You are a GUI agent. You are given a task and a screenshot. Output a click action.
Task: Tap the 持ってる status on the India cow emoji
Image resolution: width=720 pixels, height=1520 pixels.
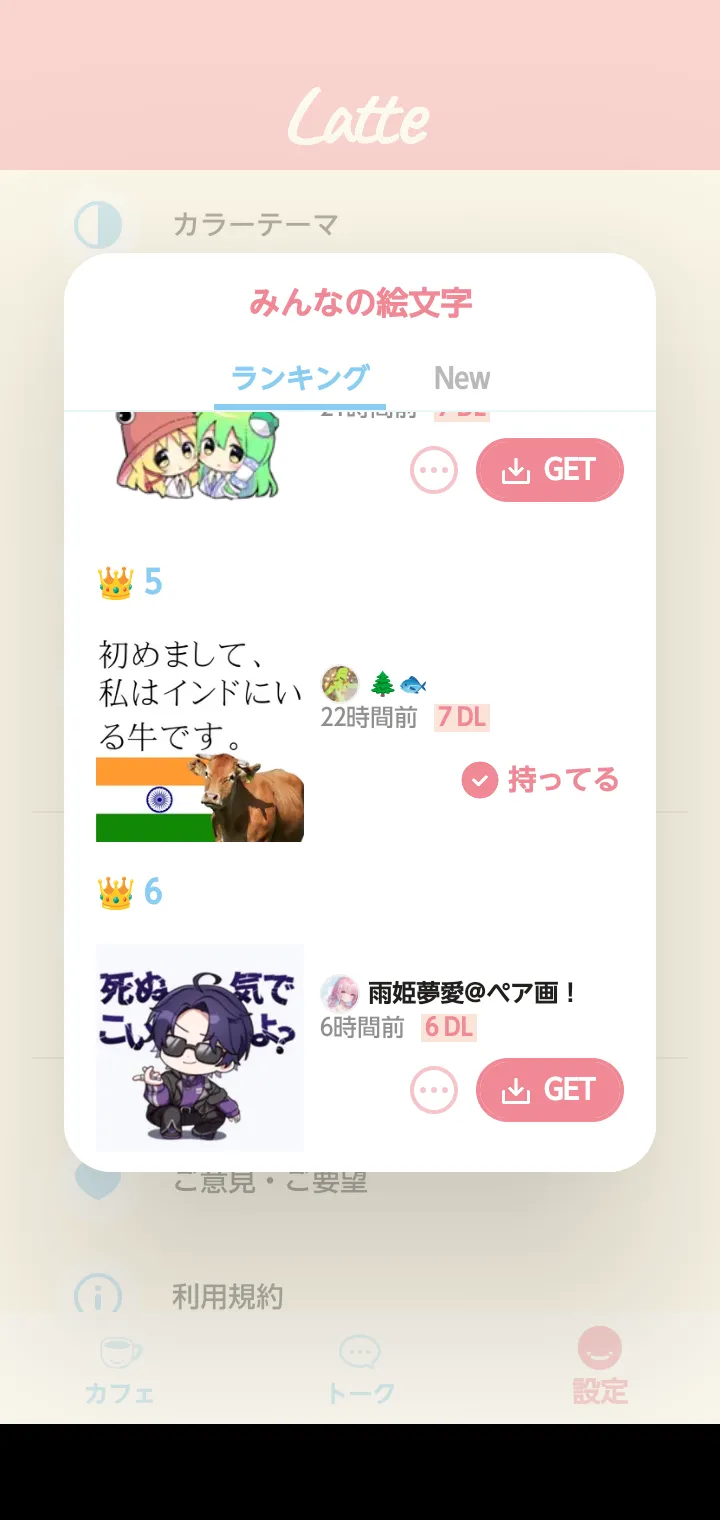tap(541, 780)
